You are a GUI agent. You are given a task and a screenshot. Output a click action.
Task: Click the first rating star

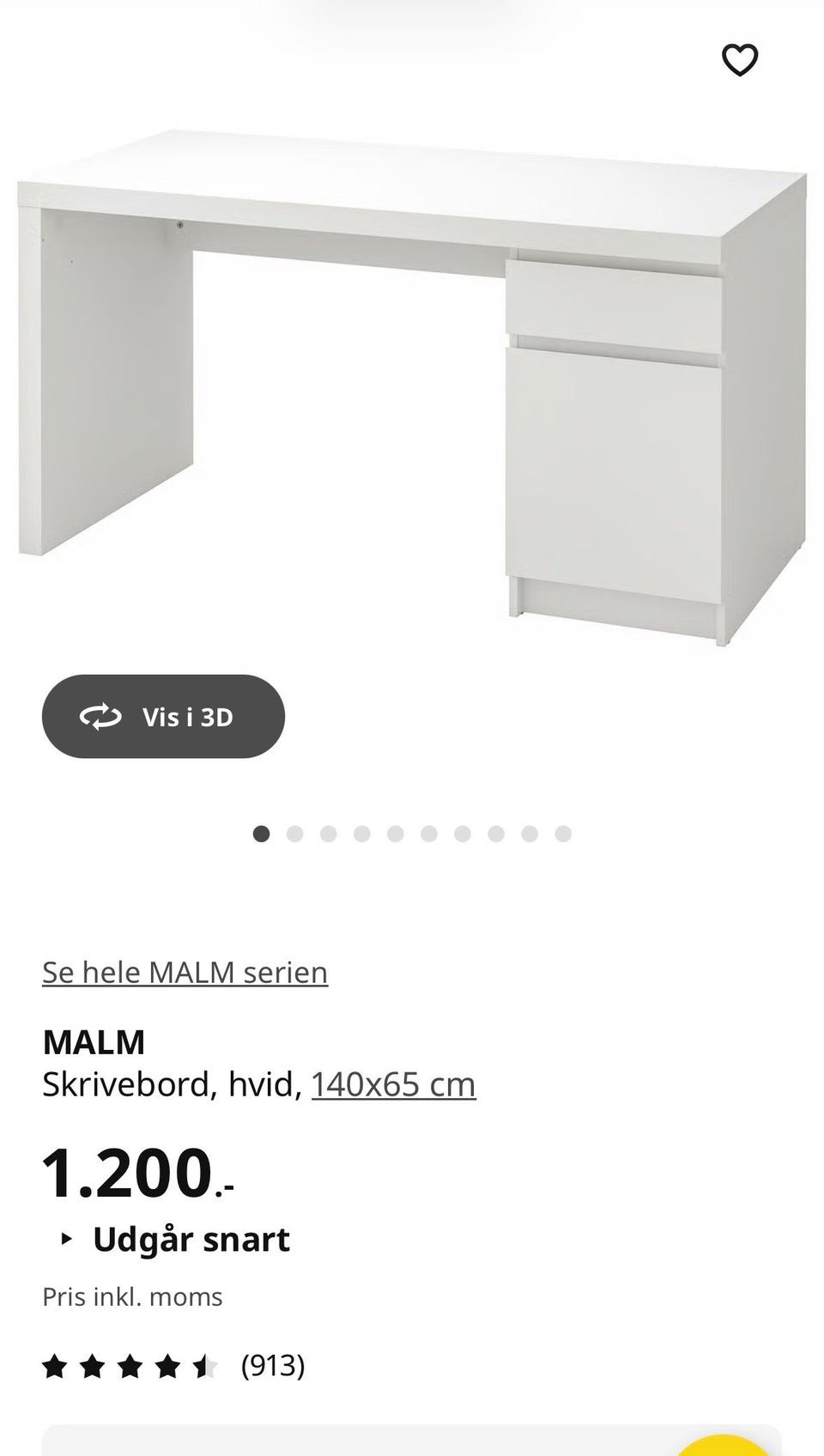click(56, 1366)
